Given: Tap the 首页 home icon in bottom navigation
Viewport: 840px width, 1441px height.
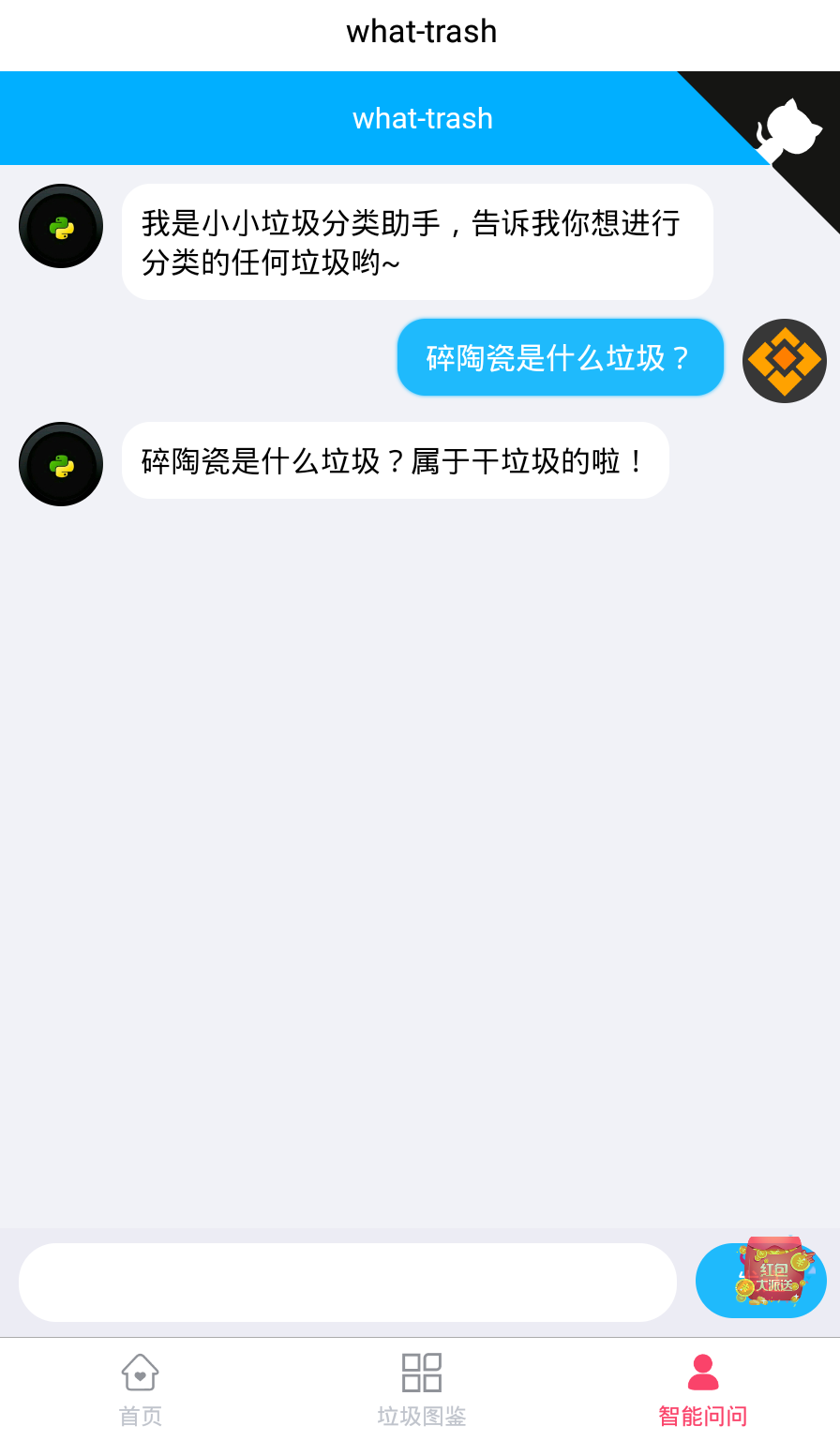Looking at the screenshot, I should coord(140,1372).
